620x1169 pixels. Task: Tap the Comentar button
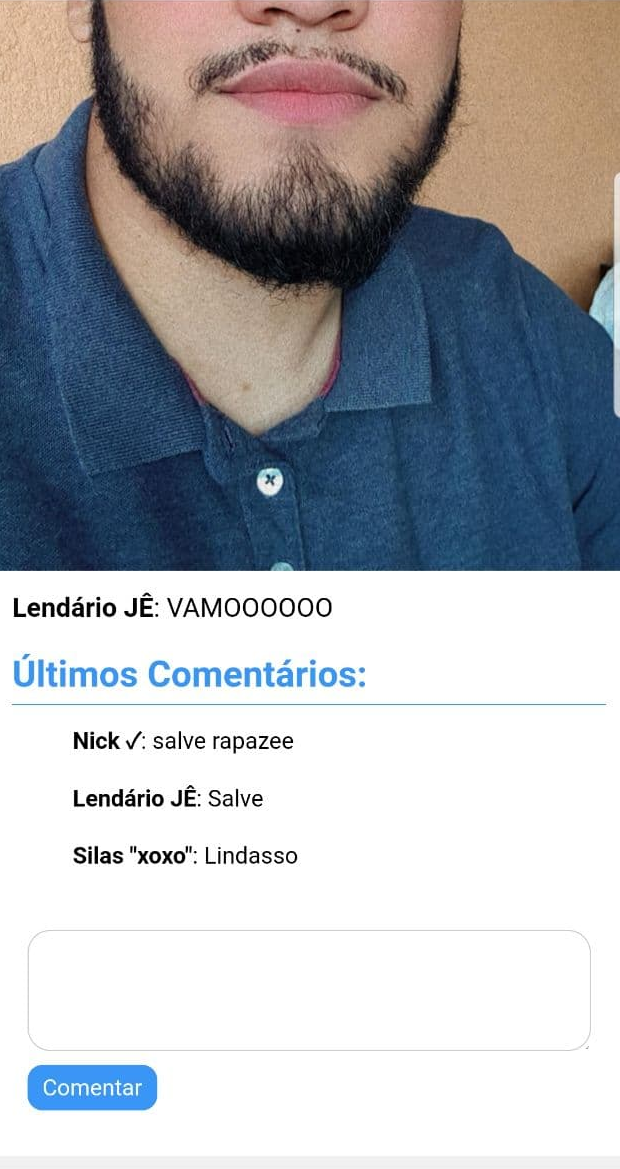tap(92, 1088)
